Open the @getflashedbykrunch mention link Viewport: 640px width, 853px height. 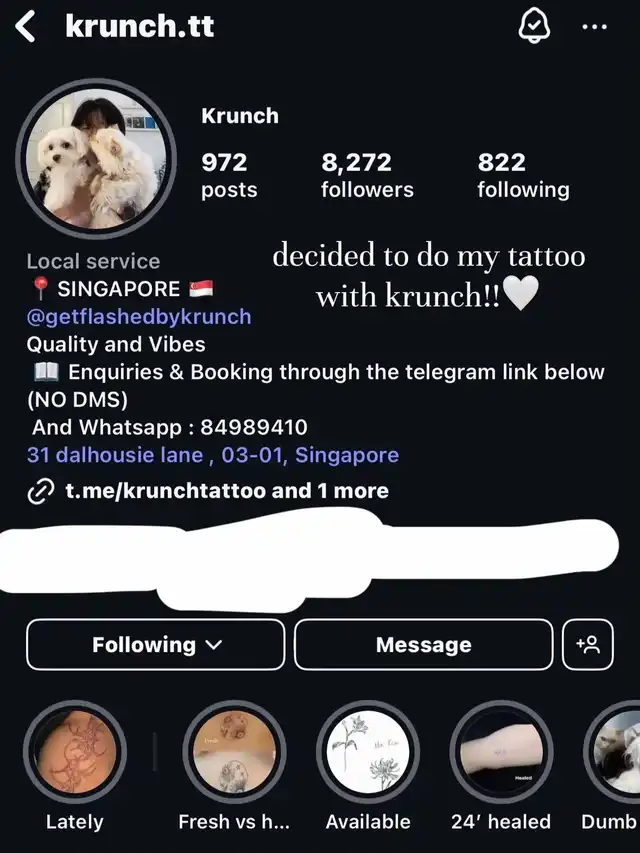click(139, 317)
